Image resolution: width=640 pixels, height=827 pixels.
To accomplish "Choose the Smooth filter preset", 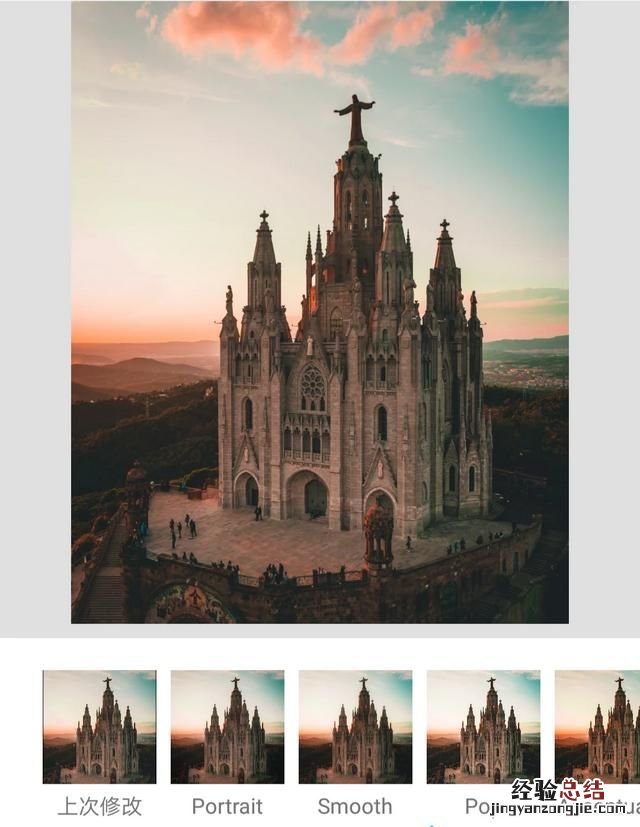I will [355, 727].
